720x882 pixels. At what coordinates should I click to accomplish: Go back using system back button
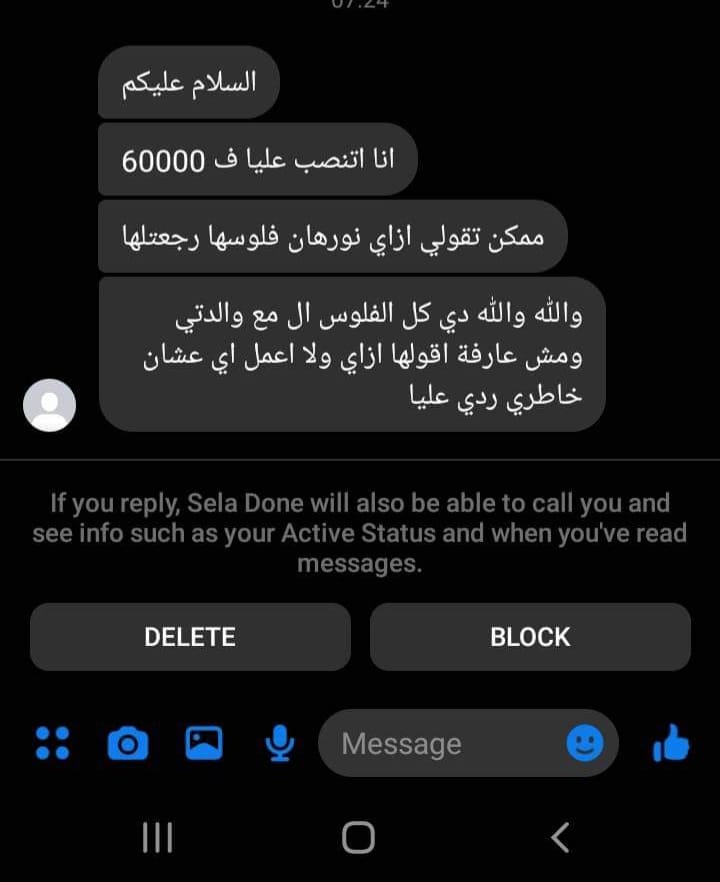561,837
